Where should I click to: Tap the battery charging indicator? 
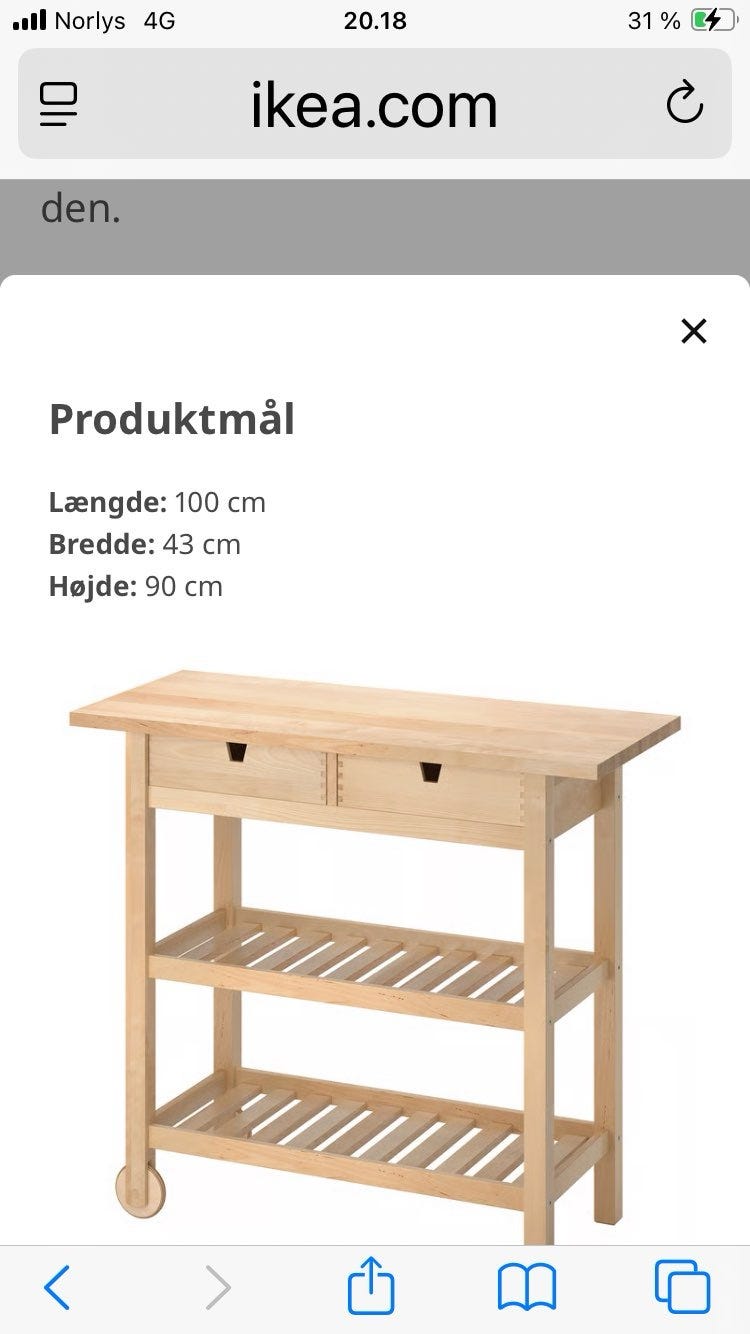[712, 19]
